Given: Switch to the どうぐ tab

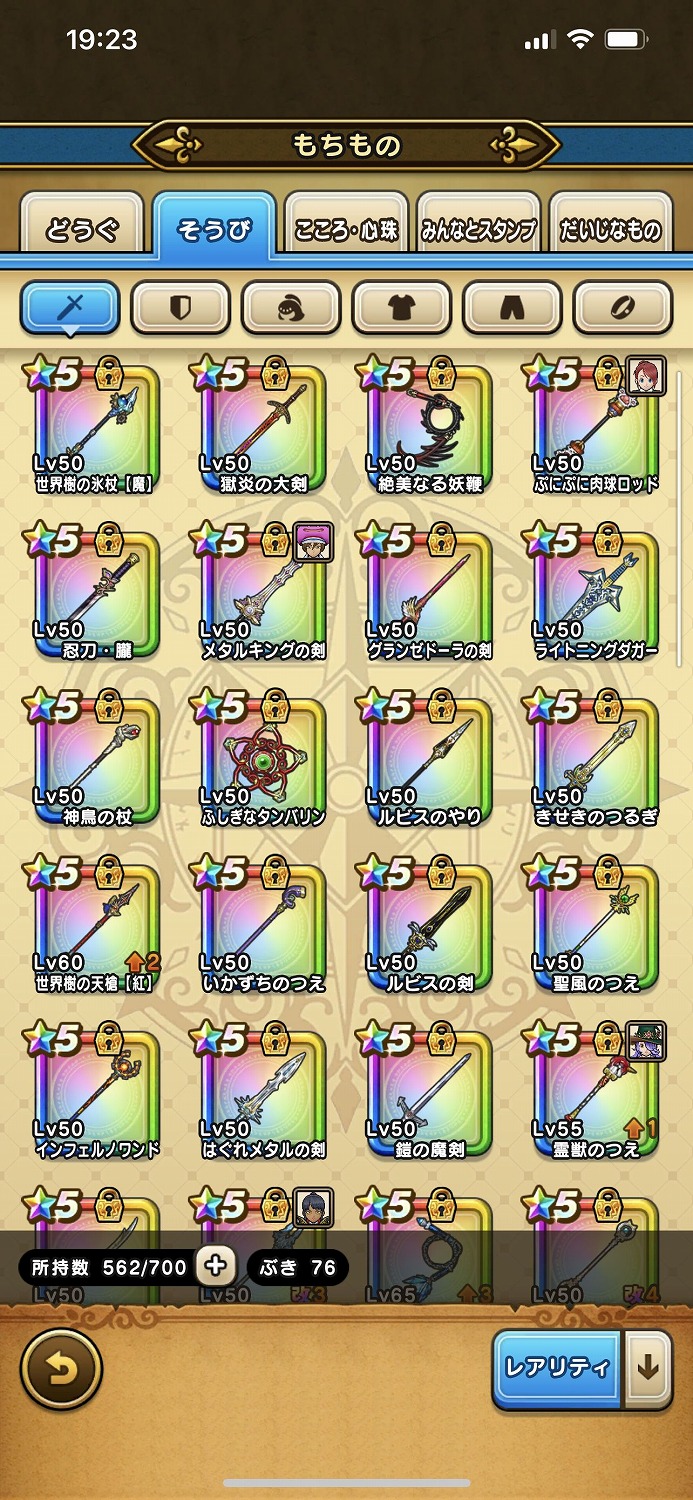Looking at the screenshot, I should click(82, 229).
